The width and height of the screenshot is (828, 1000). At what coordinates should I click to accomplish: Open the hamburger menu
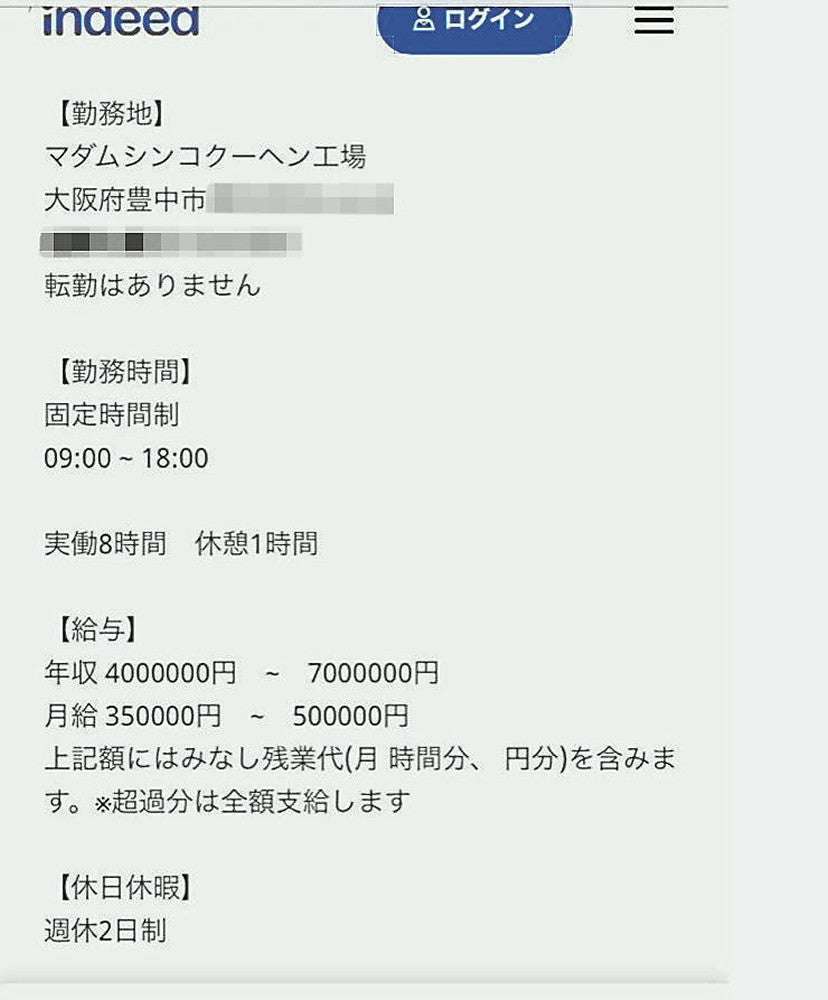654,20
